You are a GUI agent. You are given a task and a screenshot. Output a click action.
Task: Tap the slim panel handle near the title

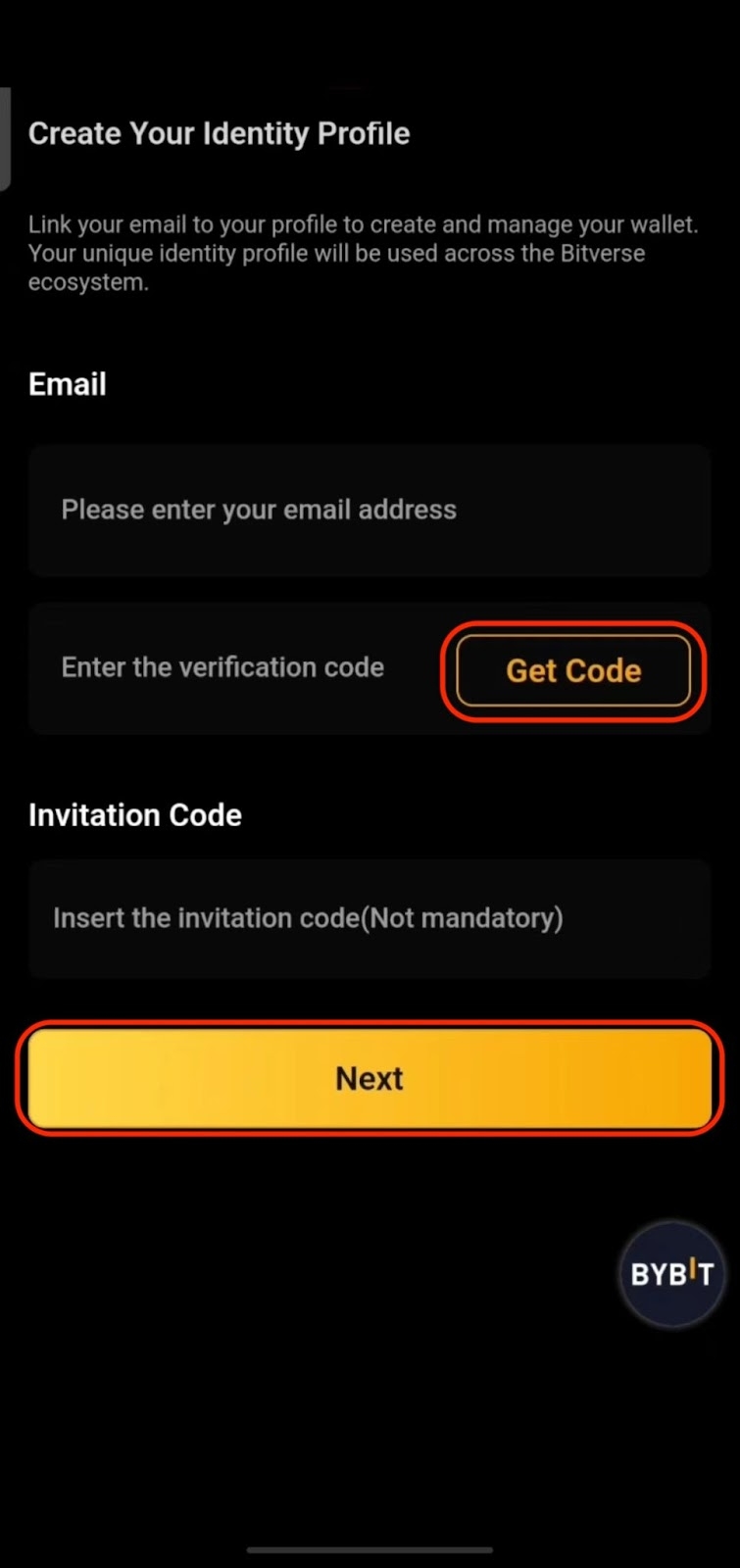pyautogui.click(x=4, y=137)
